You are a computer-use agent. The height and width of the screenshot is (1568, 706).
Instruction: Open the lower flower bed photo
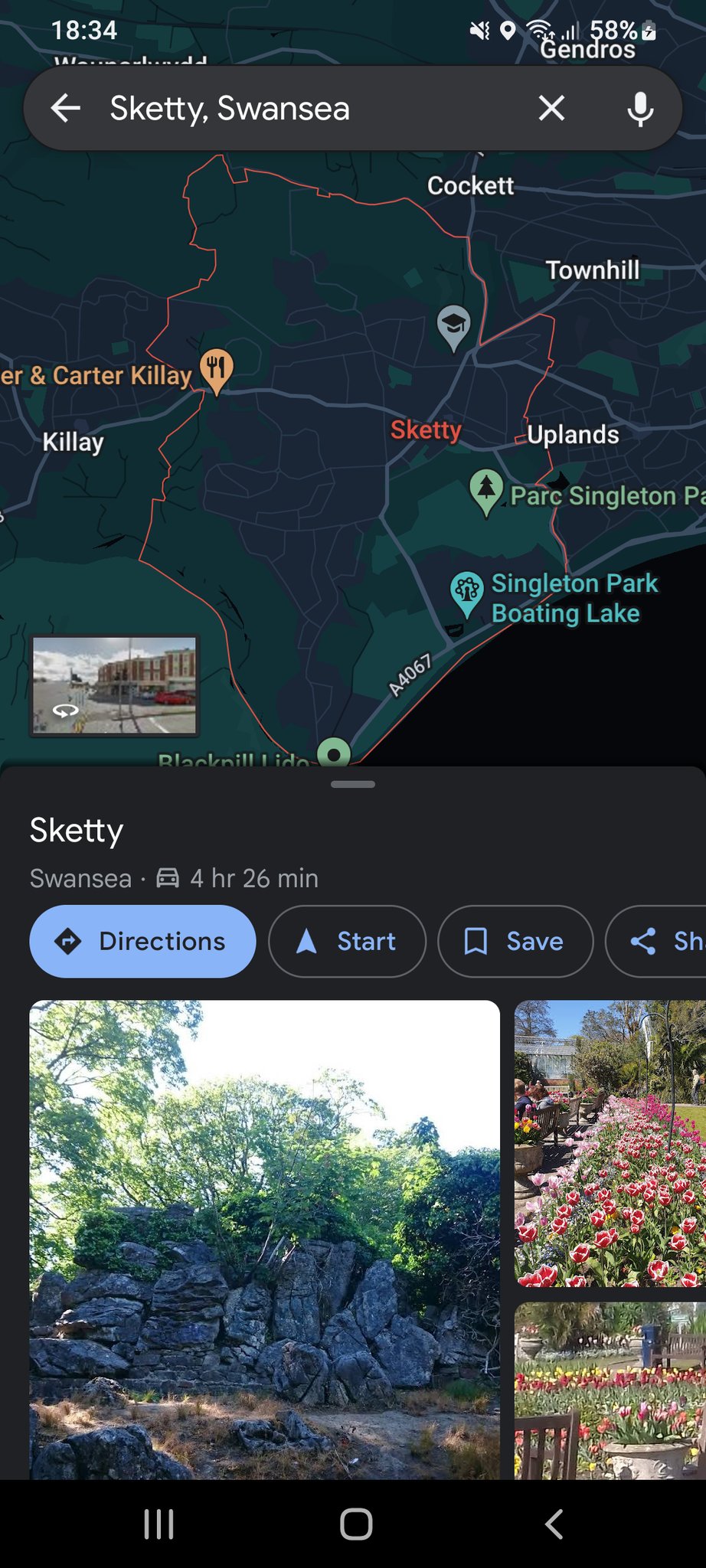click(610, 1390)
